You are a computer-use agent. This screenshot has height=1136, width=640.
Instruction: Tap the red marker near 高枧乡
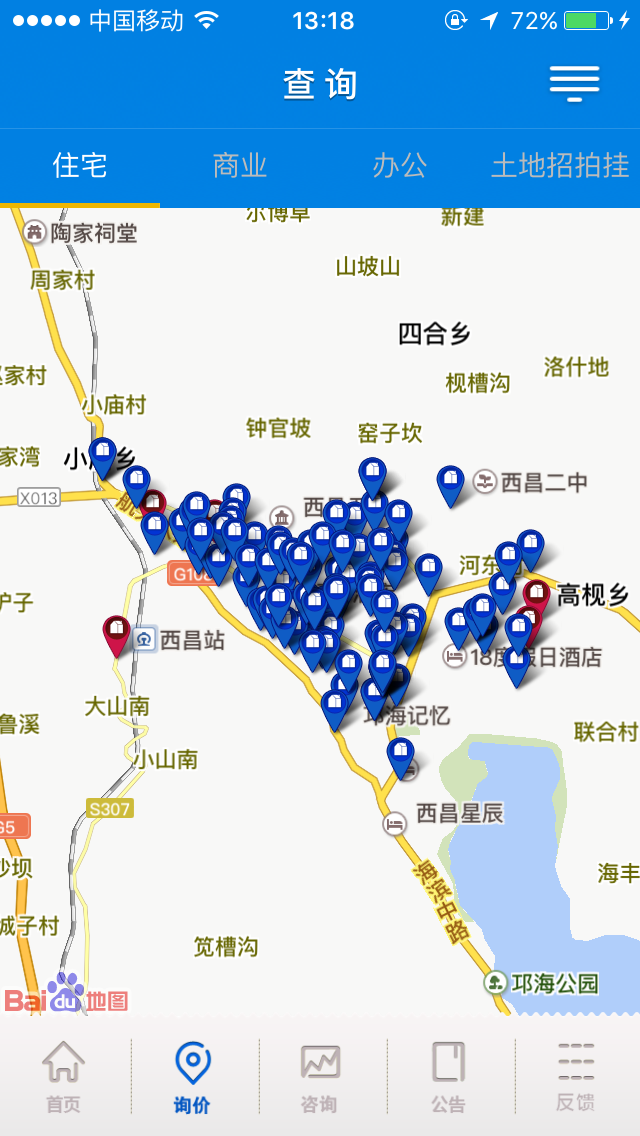click(x=536, y=598)
